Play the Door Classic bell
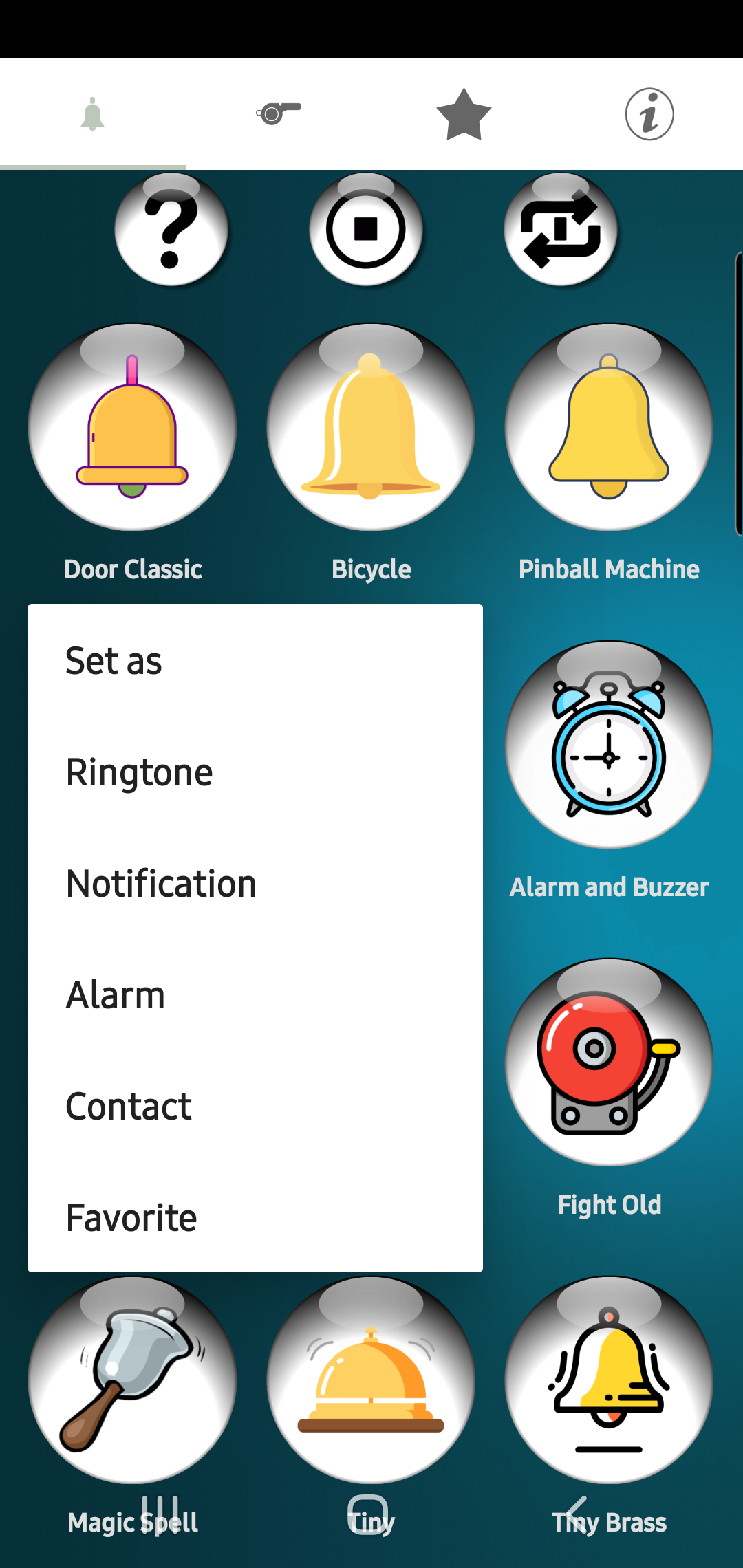The image size is (743, 1568). [x=132, y=427]
